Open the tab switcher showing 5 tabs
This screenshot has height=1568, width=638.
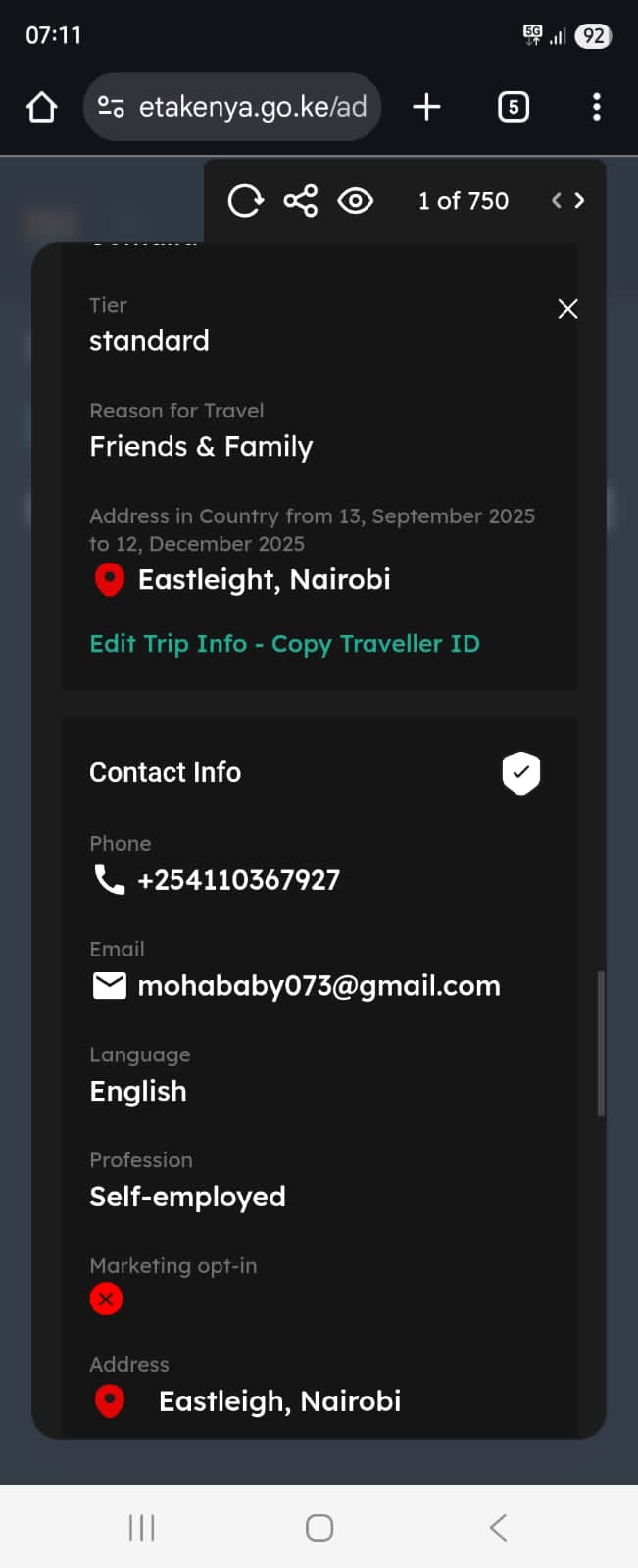tap(514, 107)
